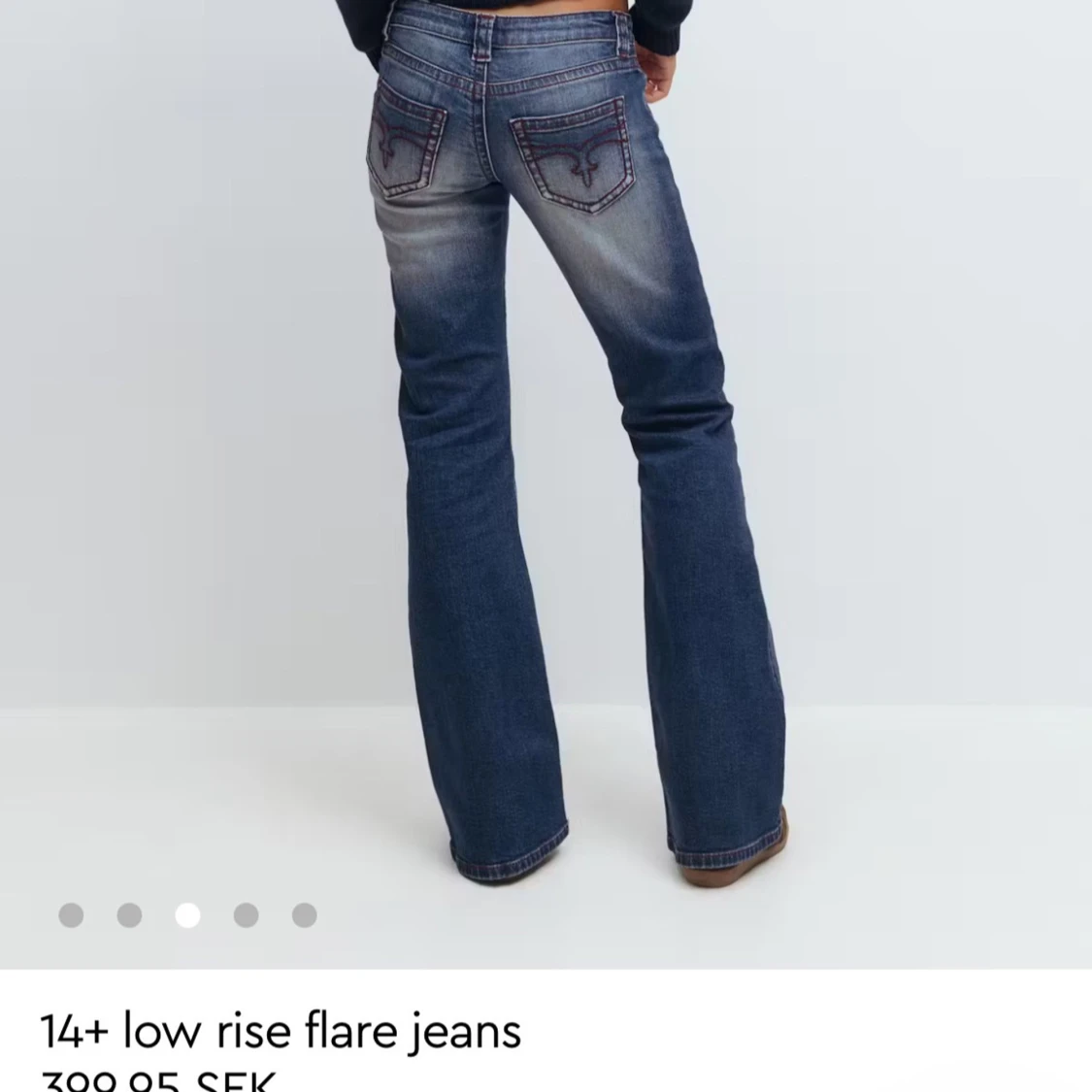Select the second image indicator dot
Image resolution: width=1092 pixels, height=1092 pixels.
coord(129,915)
